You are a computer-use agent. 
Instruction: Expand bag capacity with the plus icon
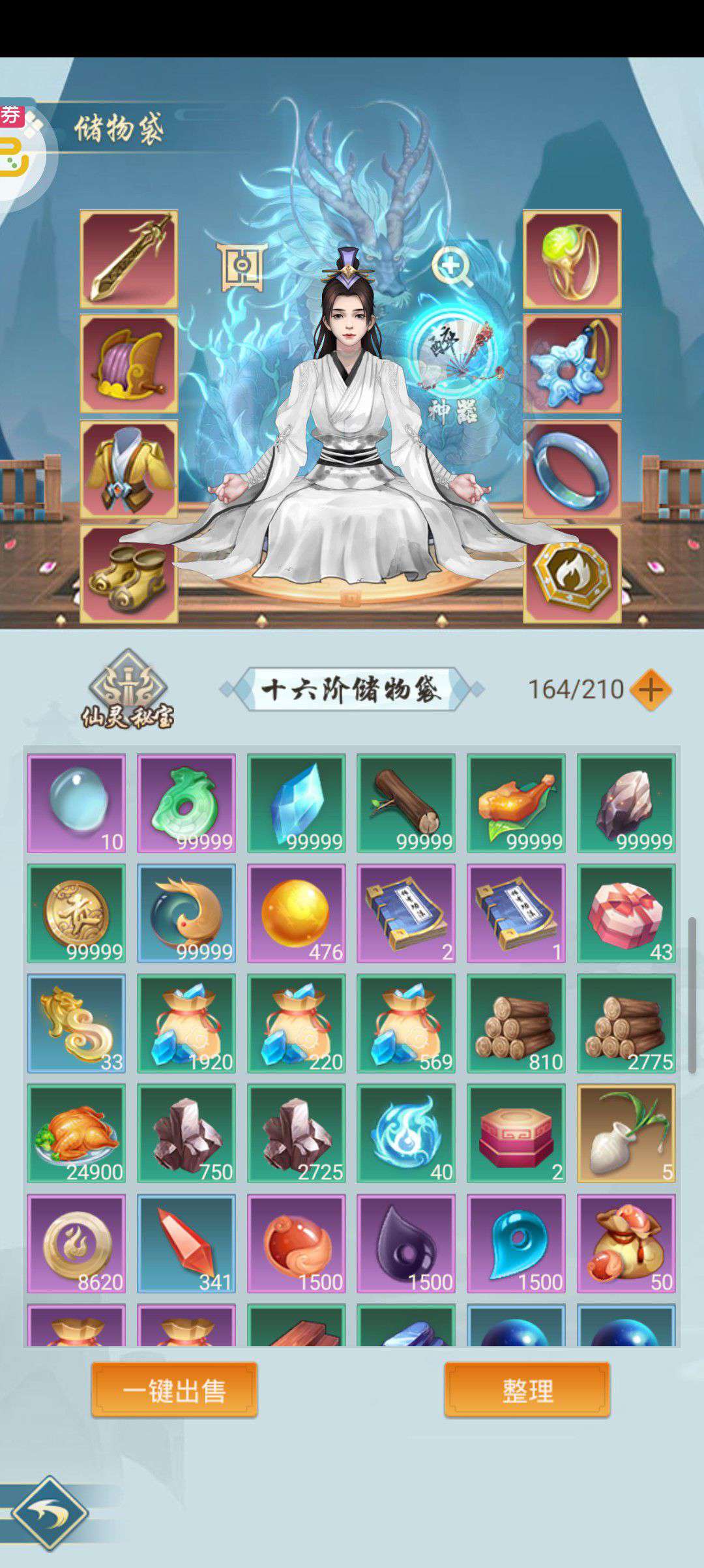pyautogui.click(x=651, y=689)
